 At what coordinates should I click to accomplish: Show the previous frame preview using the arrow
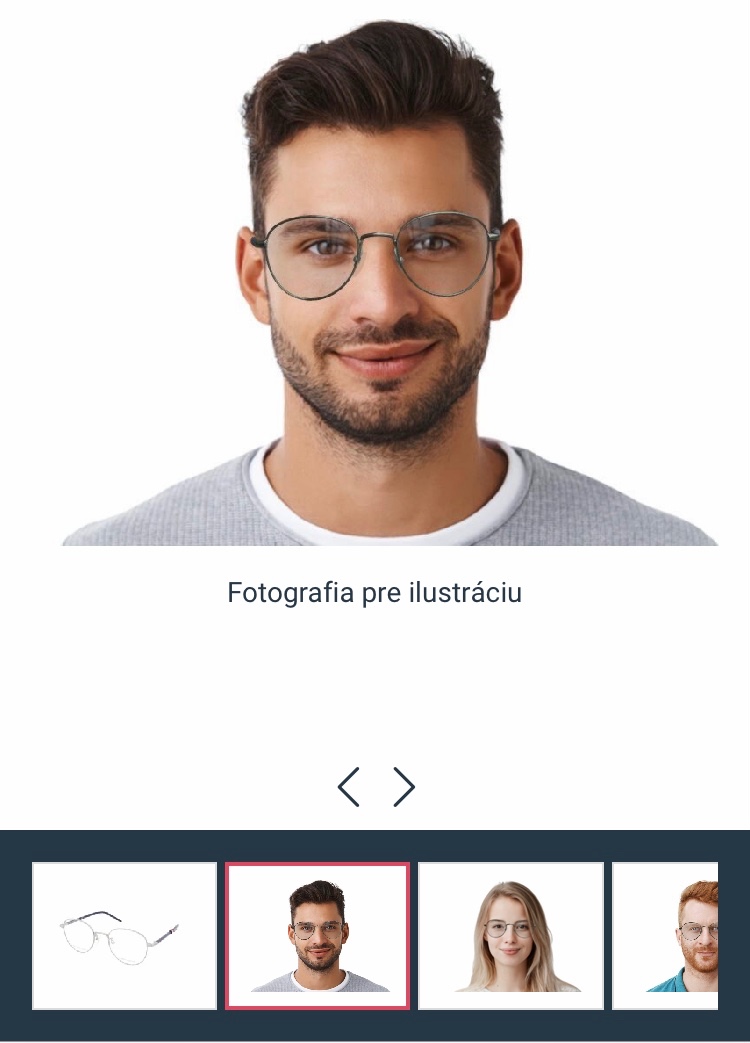coord(349,787)
